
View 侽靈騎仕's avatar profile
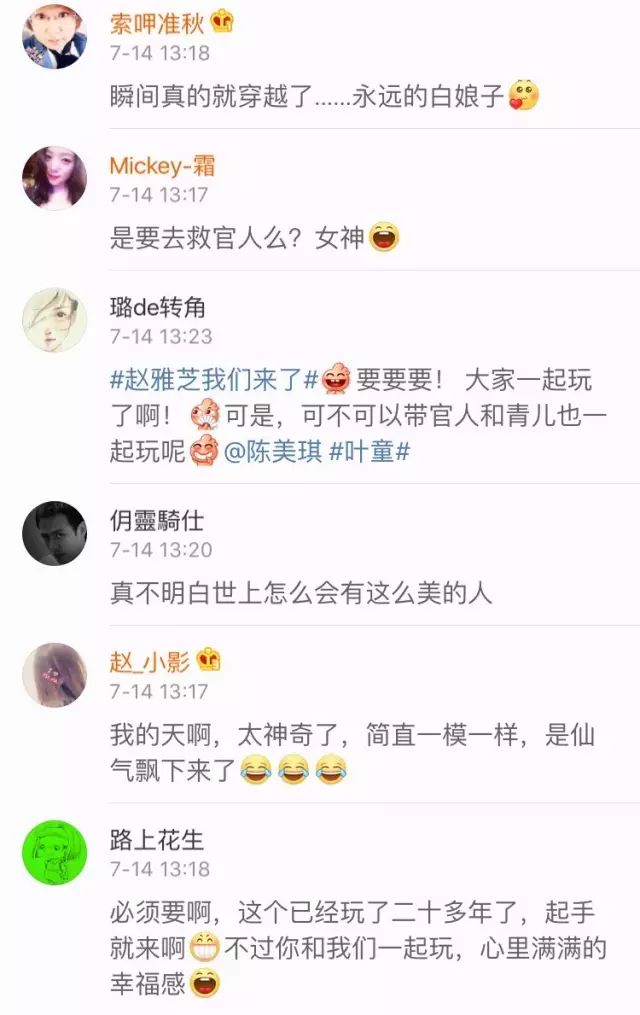[54, 533]
